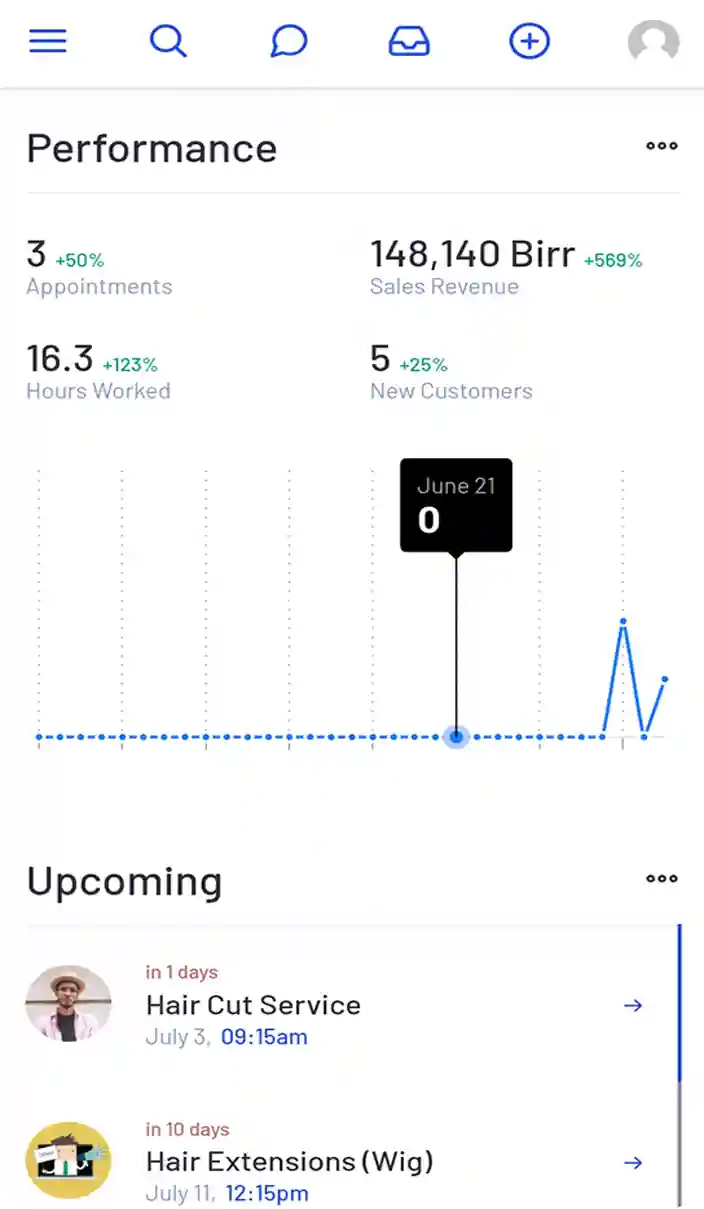Open the user profile avatar

click(653, 42)
